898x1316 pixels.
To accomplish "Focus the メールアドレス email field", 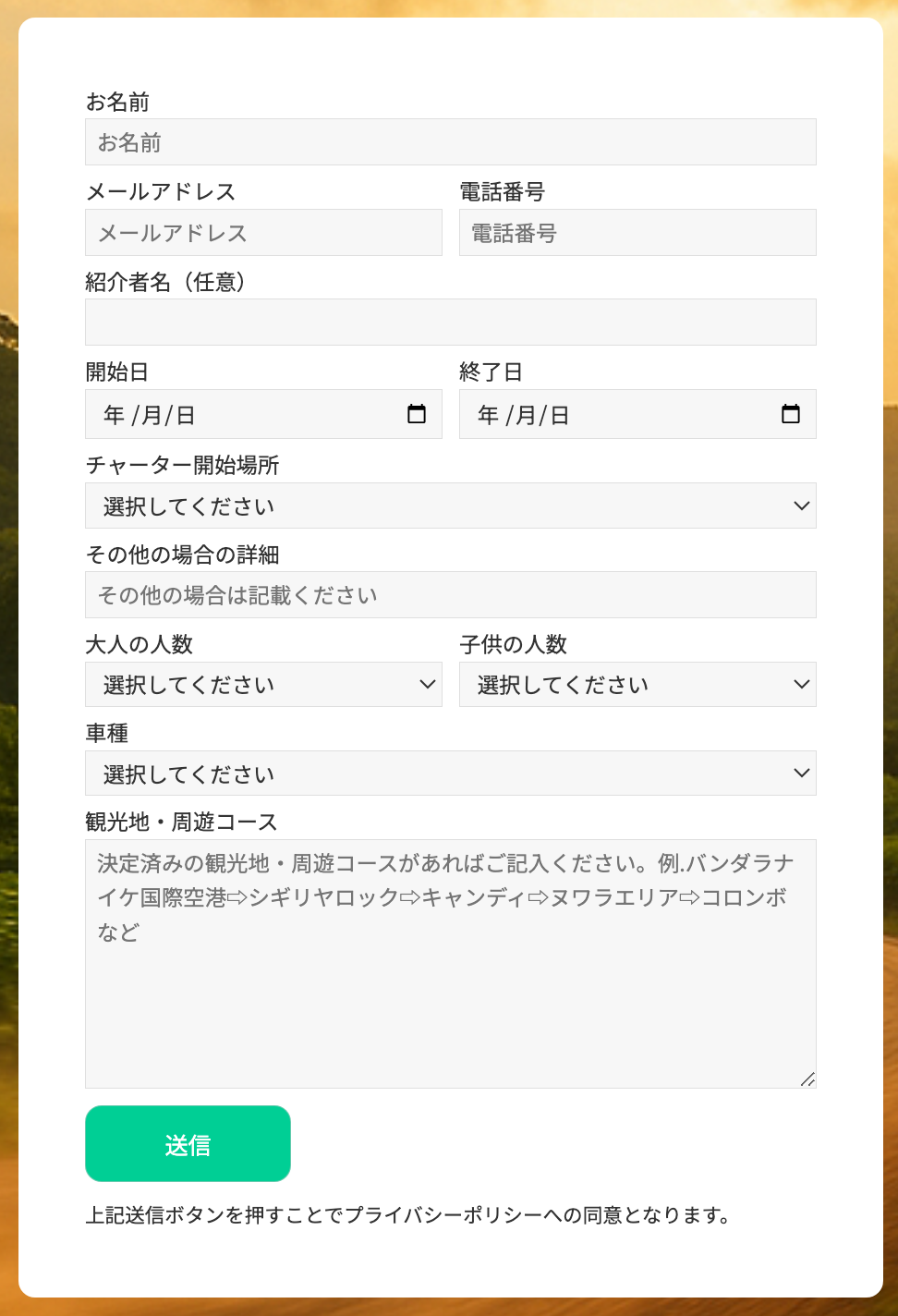I will pos(263,233).
